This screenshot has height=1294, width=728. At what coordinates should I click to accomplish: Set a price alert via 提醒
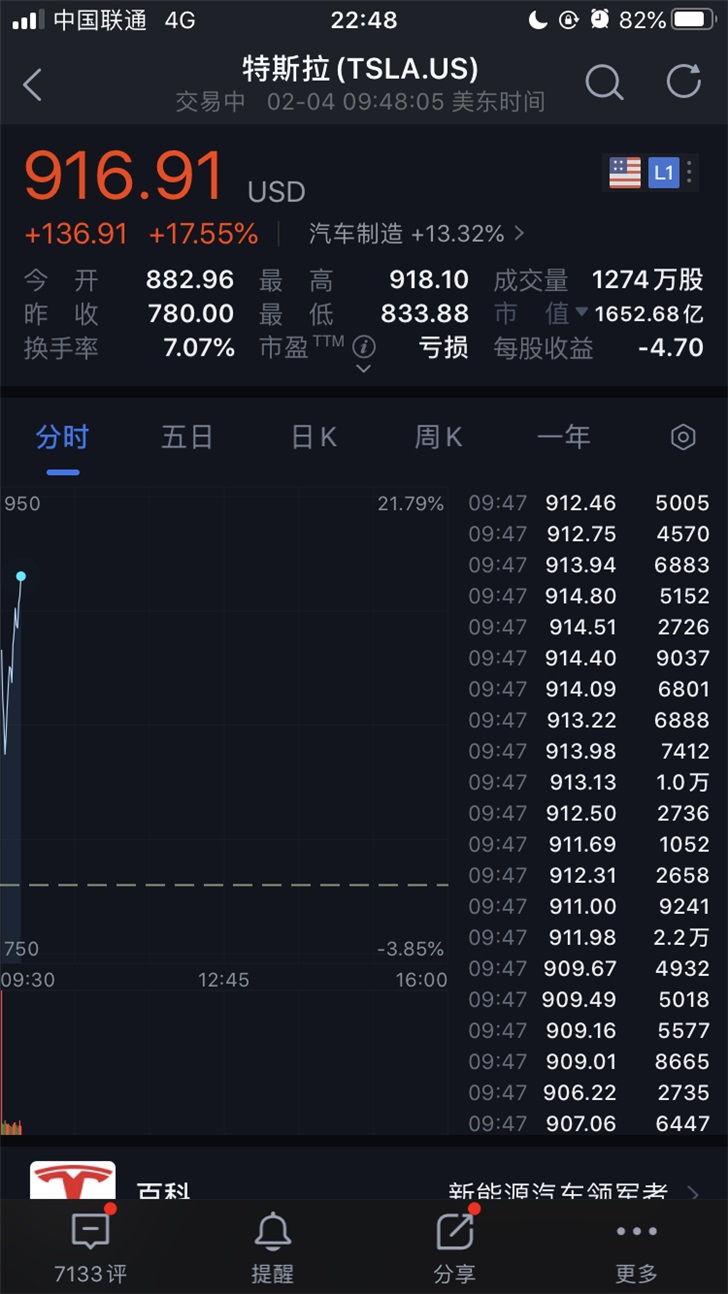point(272,1246)
